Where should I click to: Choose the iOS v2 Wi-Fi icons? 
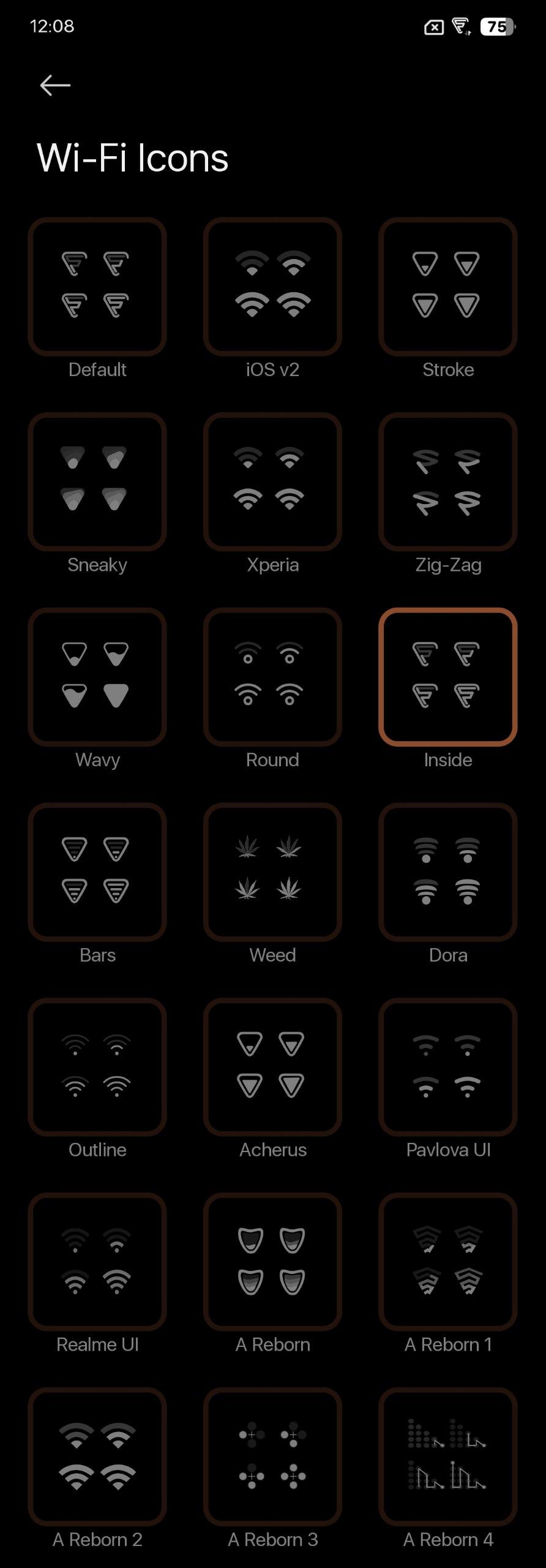[x=272, y=286]
